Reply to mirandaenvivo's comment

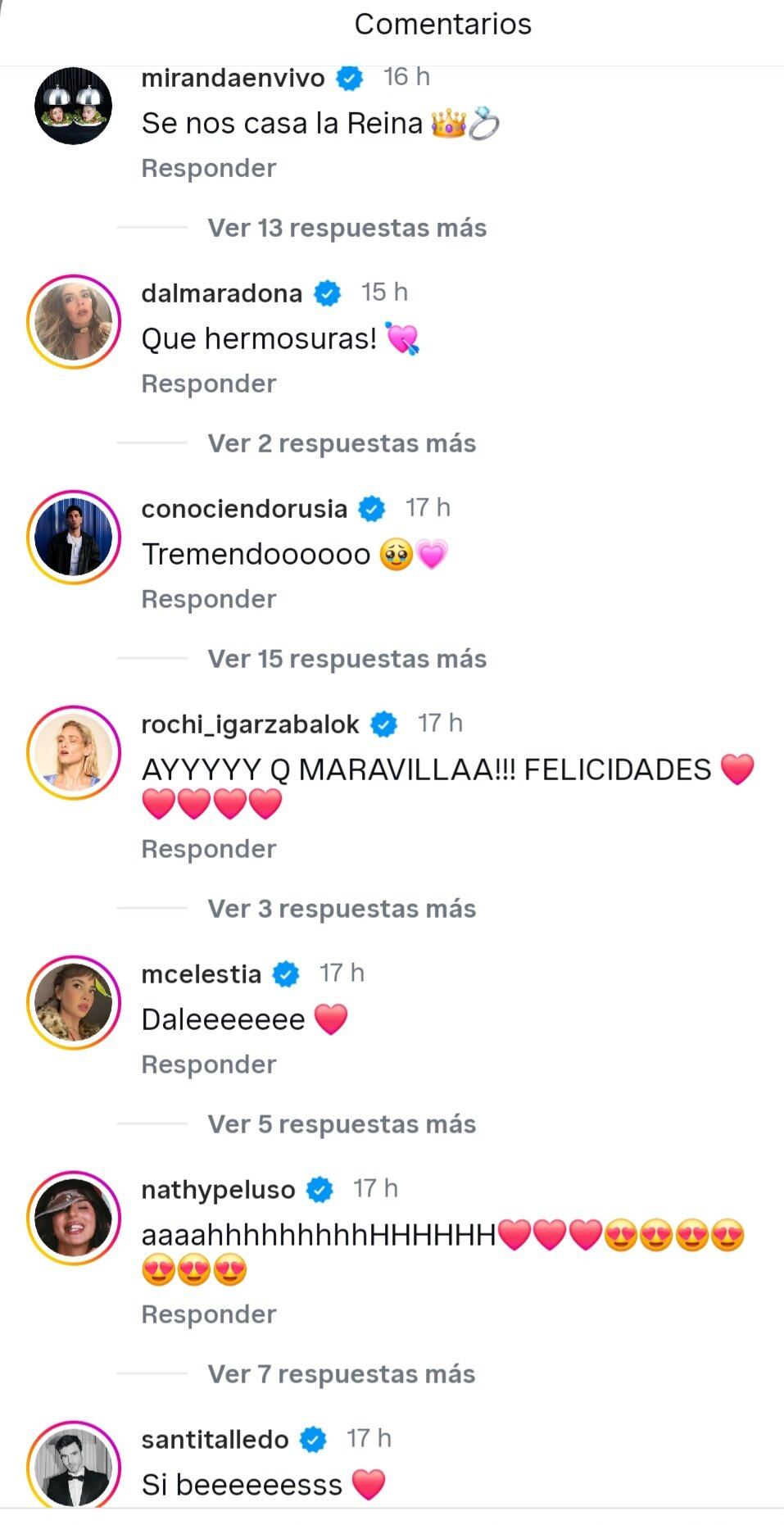(x=209, y=168)
